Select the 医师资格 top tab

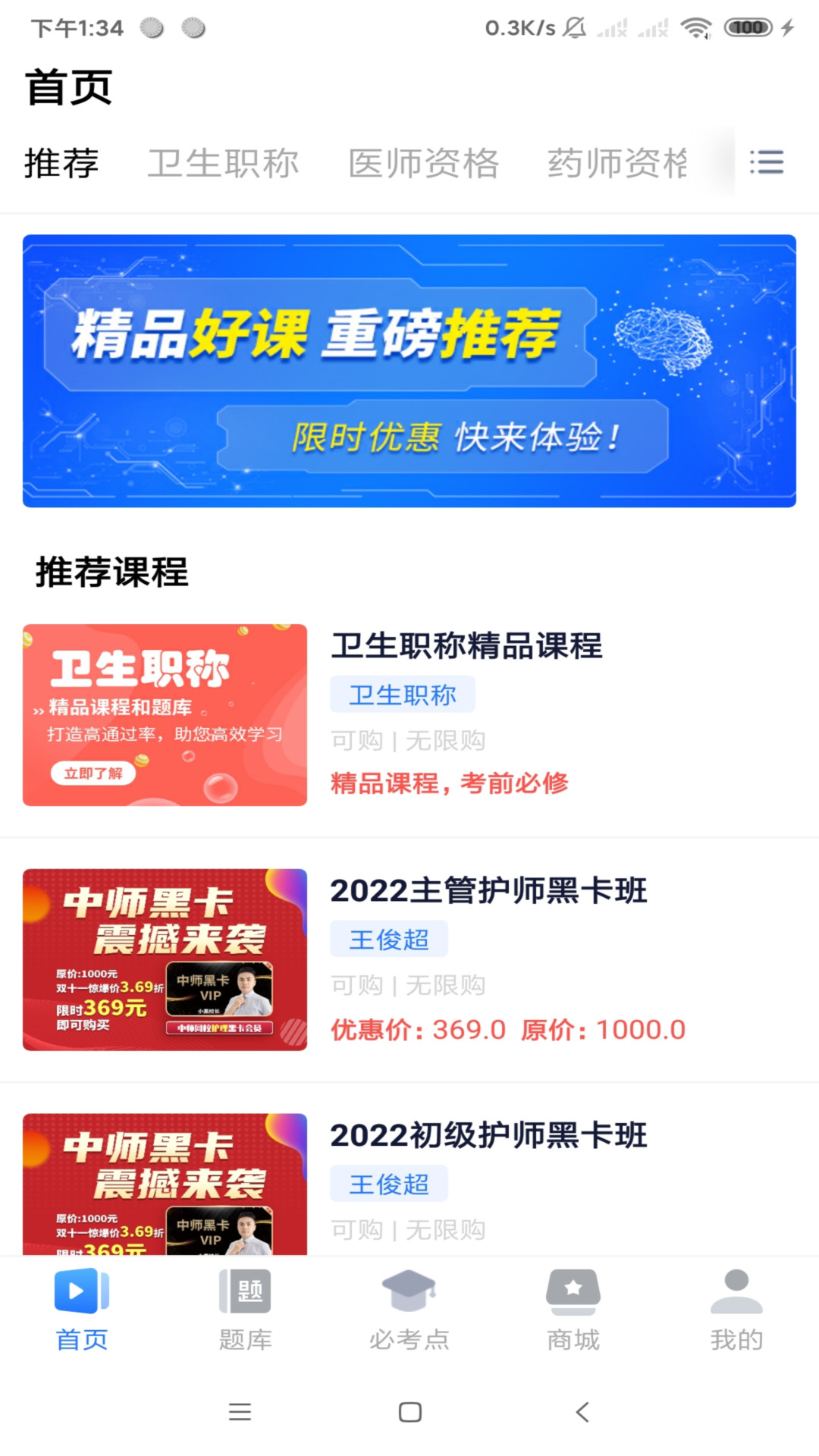click(x=423, y=164)
